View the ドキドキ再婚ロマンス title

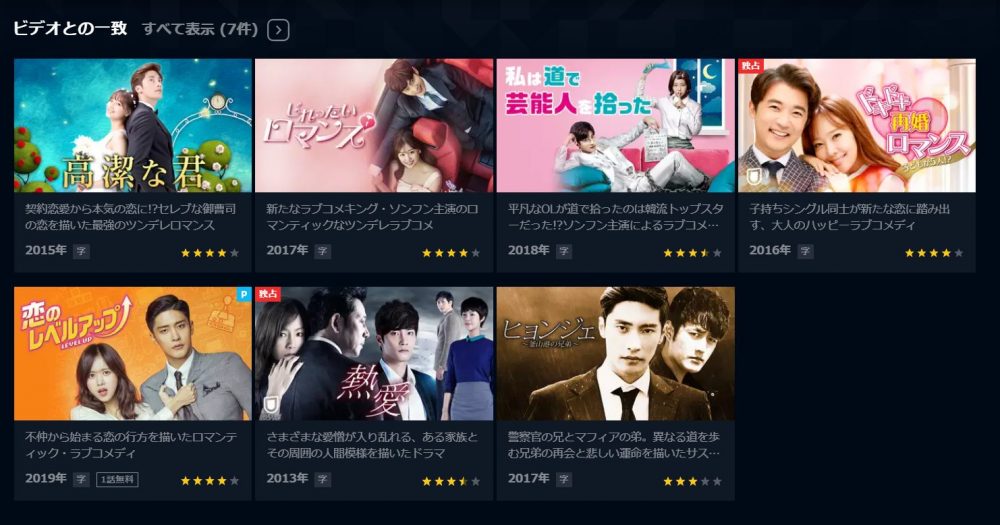point(856,126)
